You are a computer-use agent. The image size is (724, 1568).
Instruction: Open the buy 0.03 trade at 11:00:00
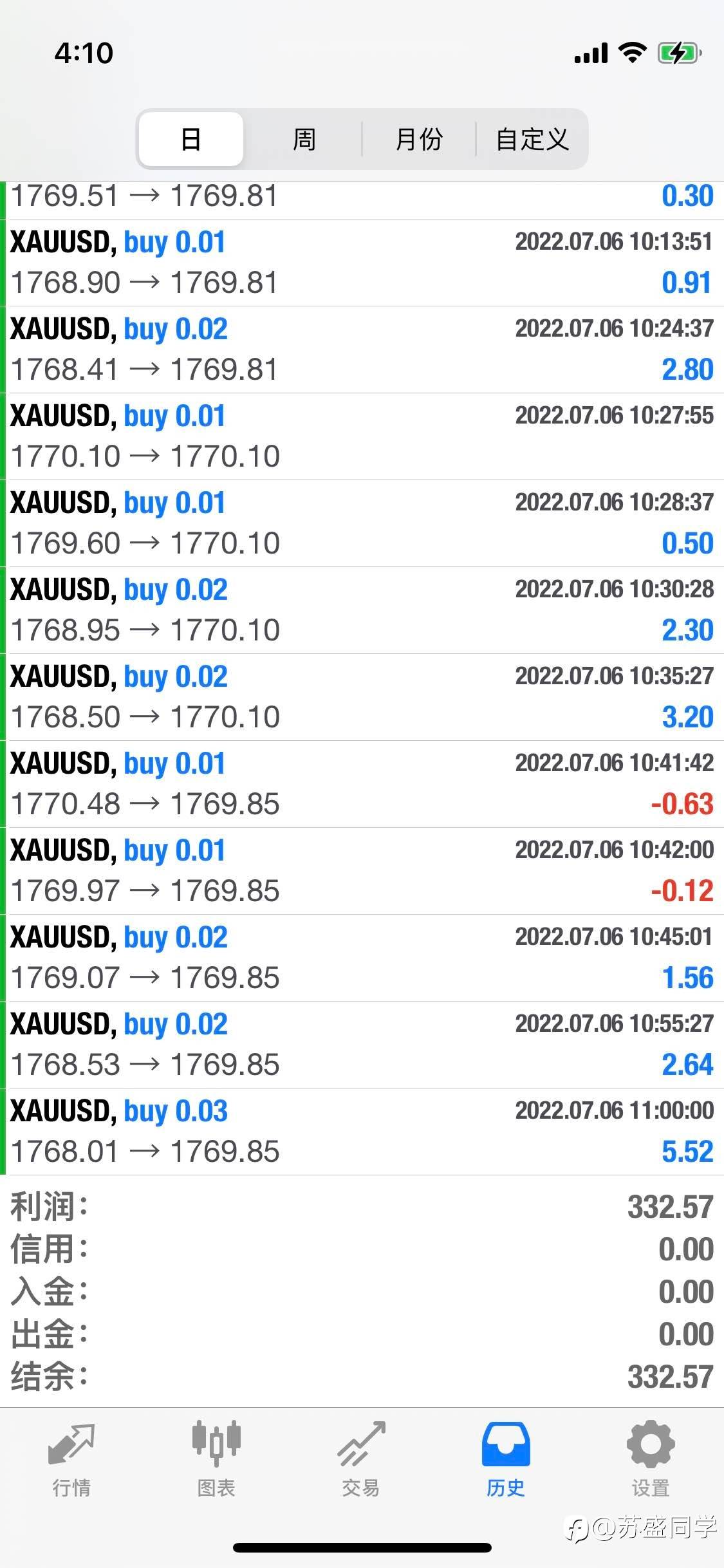pos(362,1132)
